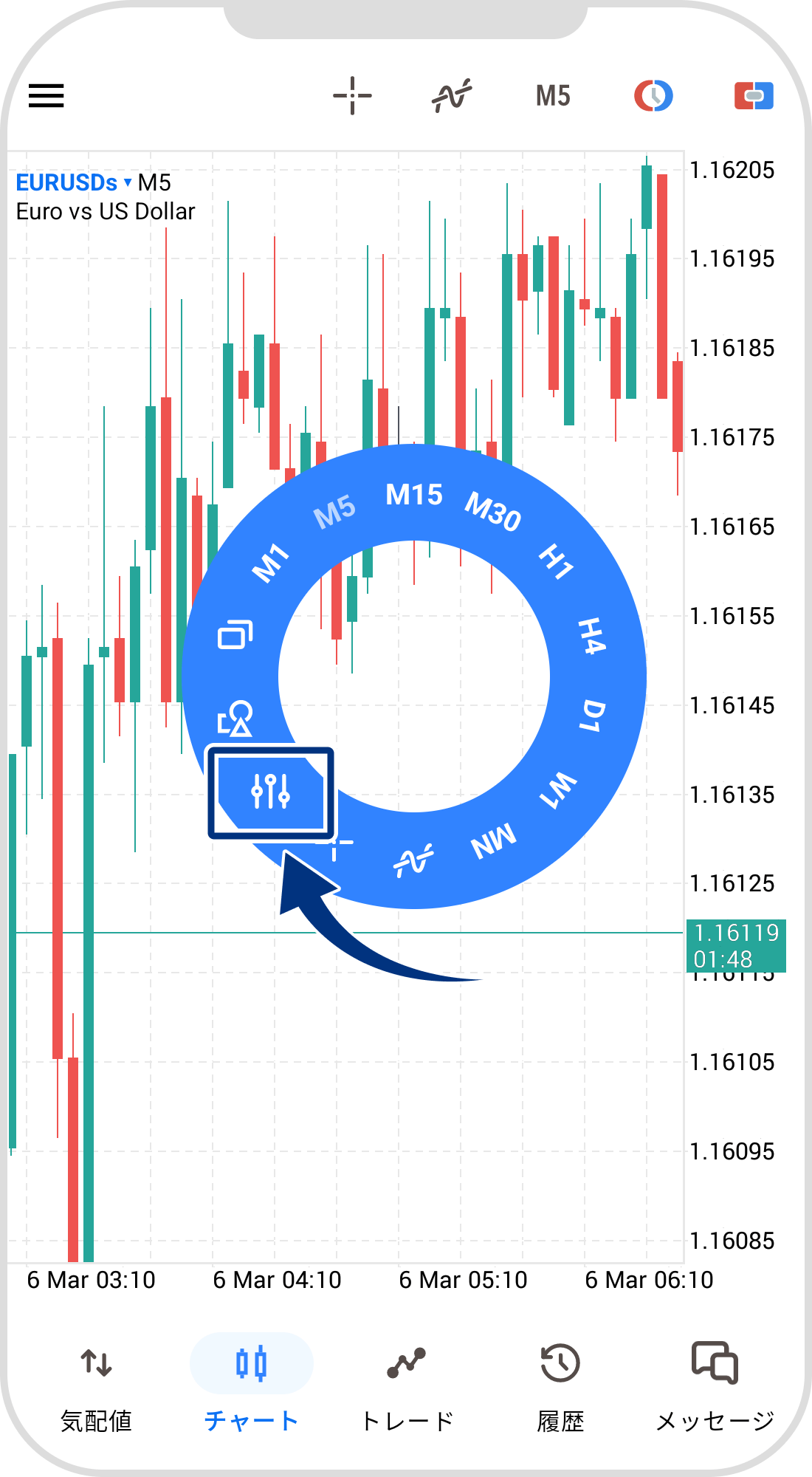Image resolution: width=812 pixels, height=1477 pixels.
Task: Tap the red and blue clock icon
Action: 653,96
